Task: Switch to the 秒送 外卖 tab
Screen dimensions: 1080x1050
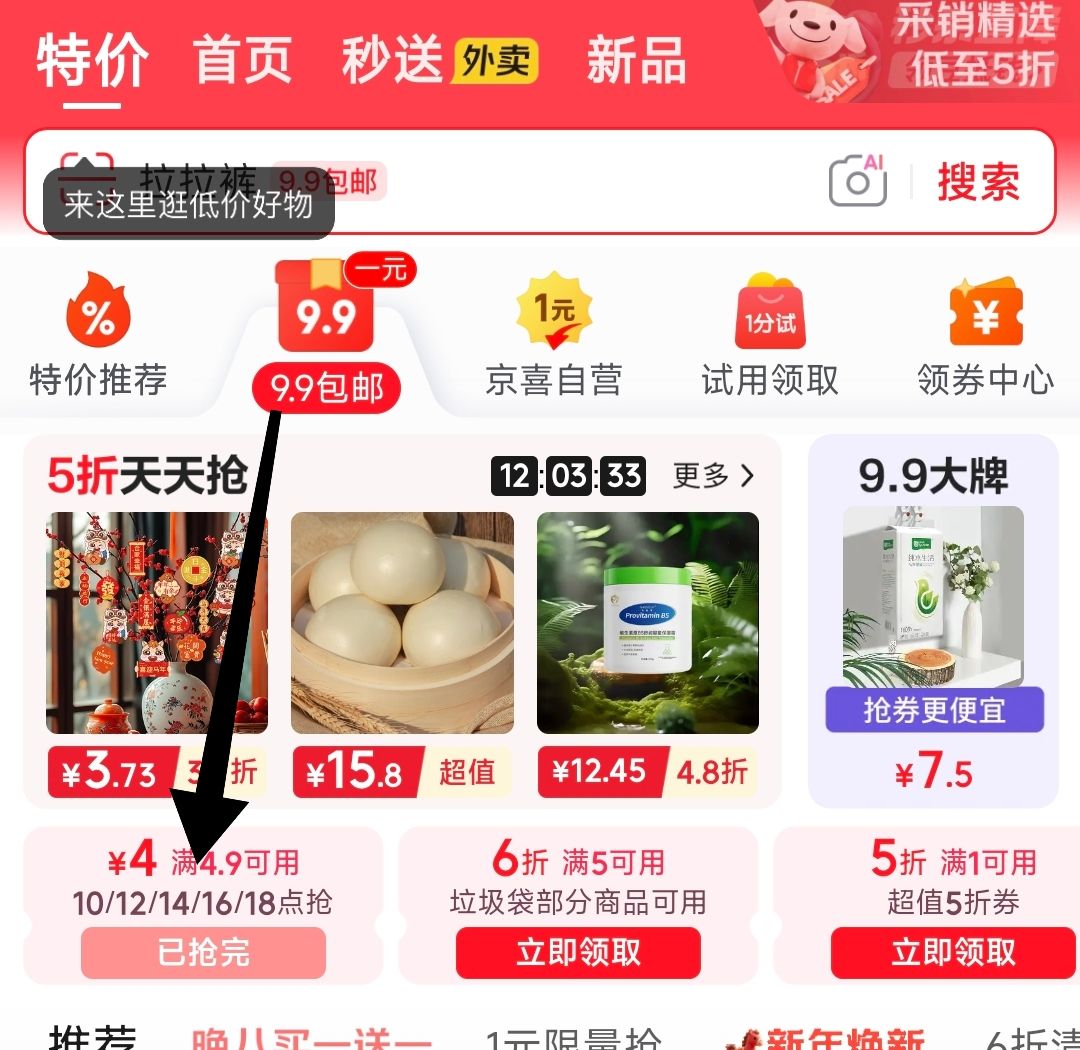Action: pyautogui.click(x=440, y=60)
